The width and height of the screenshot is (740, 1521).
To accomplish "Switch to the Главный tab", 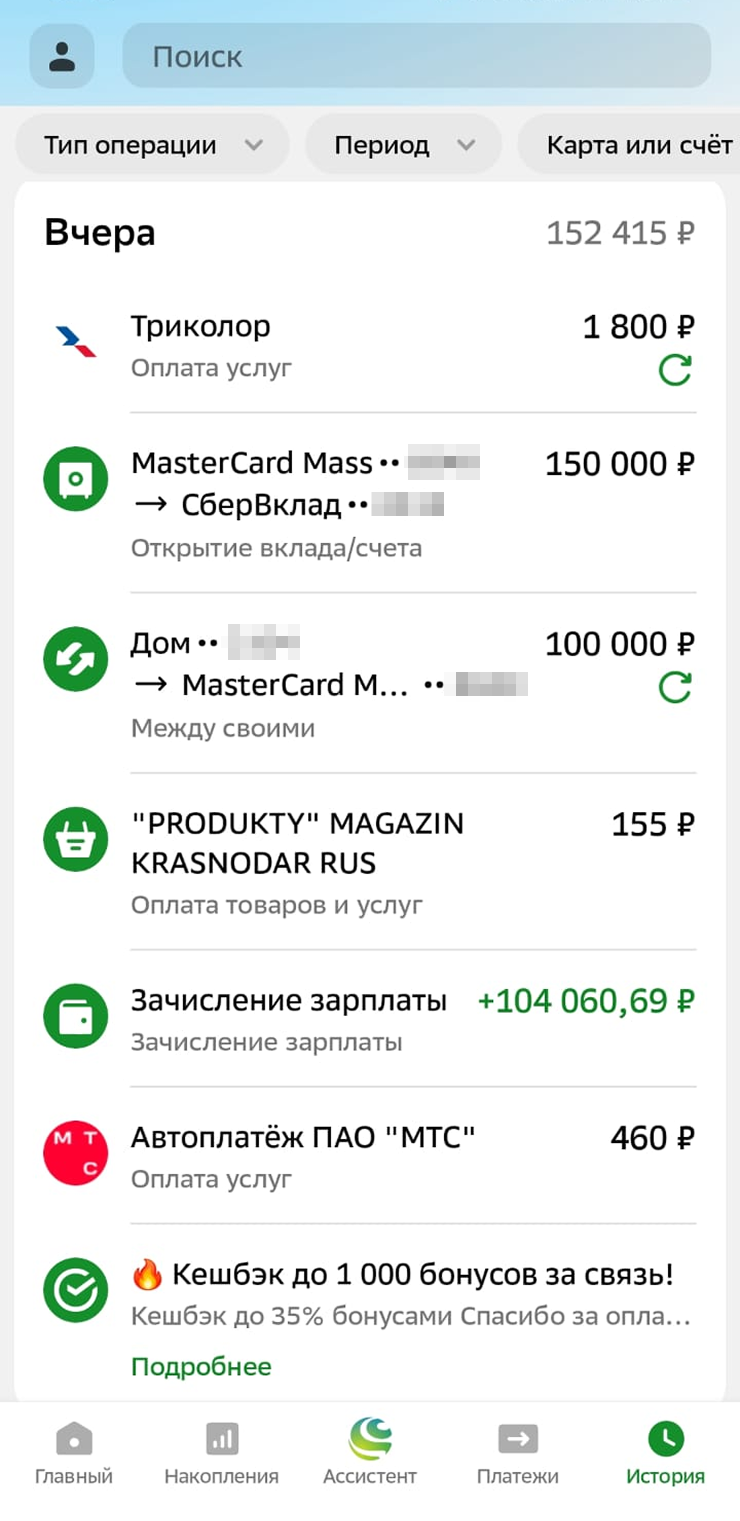I will [x=74, y=1454].
